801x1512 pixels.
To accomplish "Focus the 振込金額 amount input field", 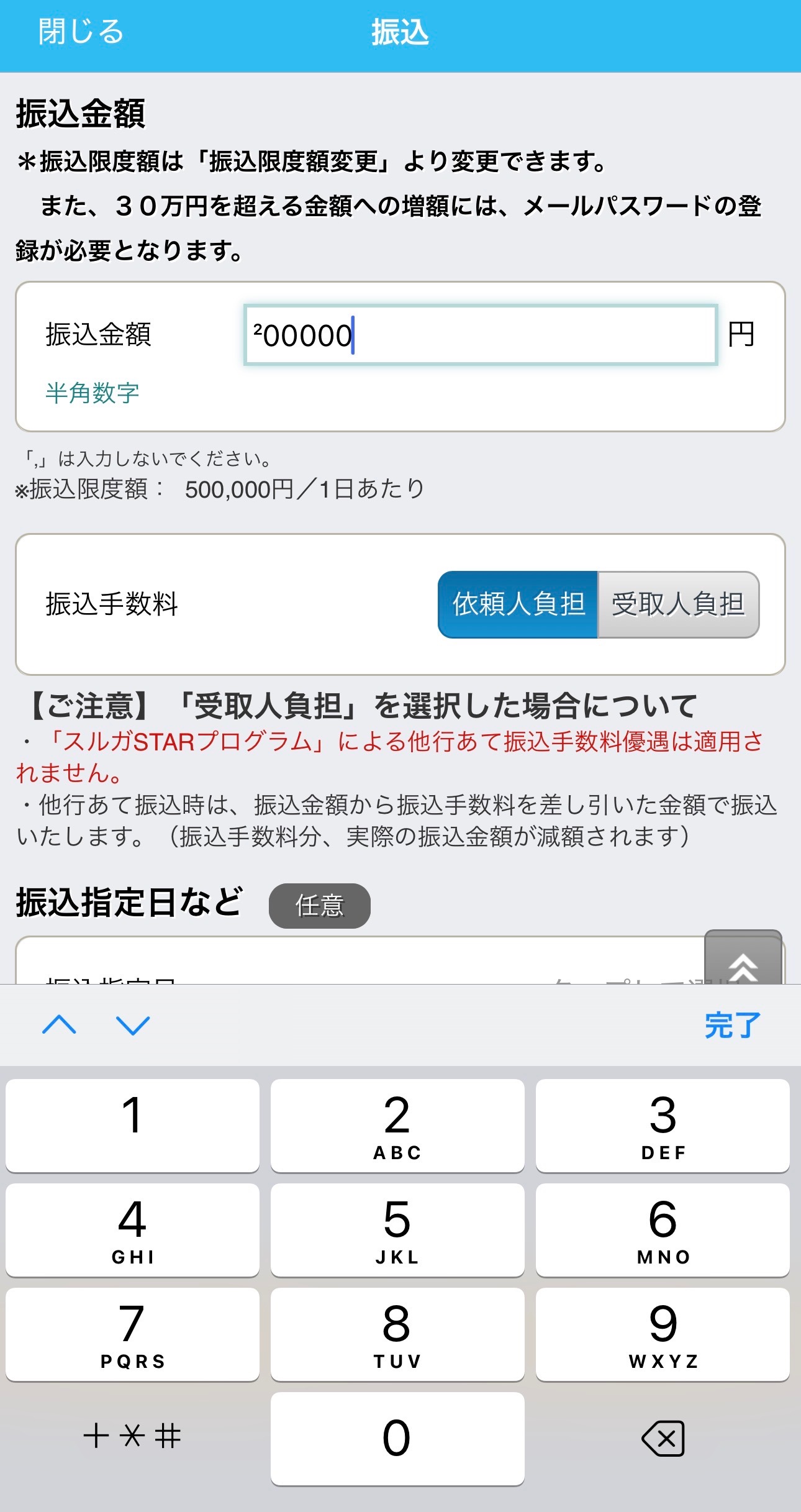I will coord(481,335).
